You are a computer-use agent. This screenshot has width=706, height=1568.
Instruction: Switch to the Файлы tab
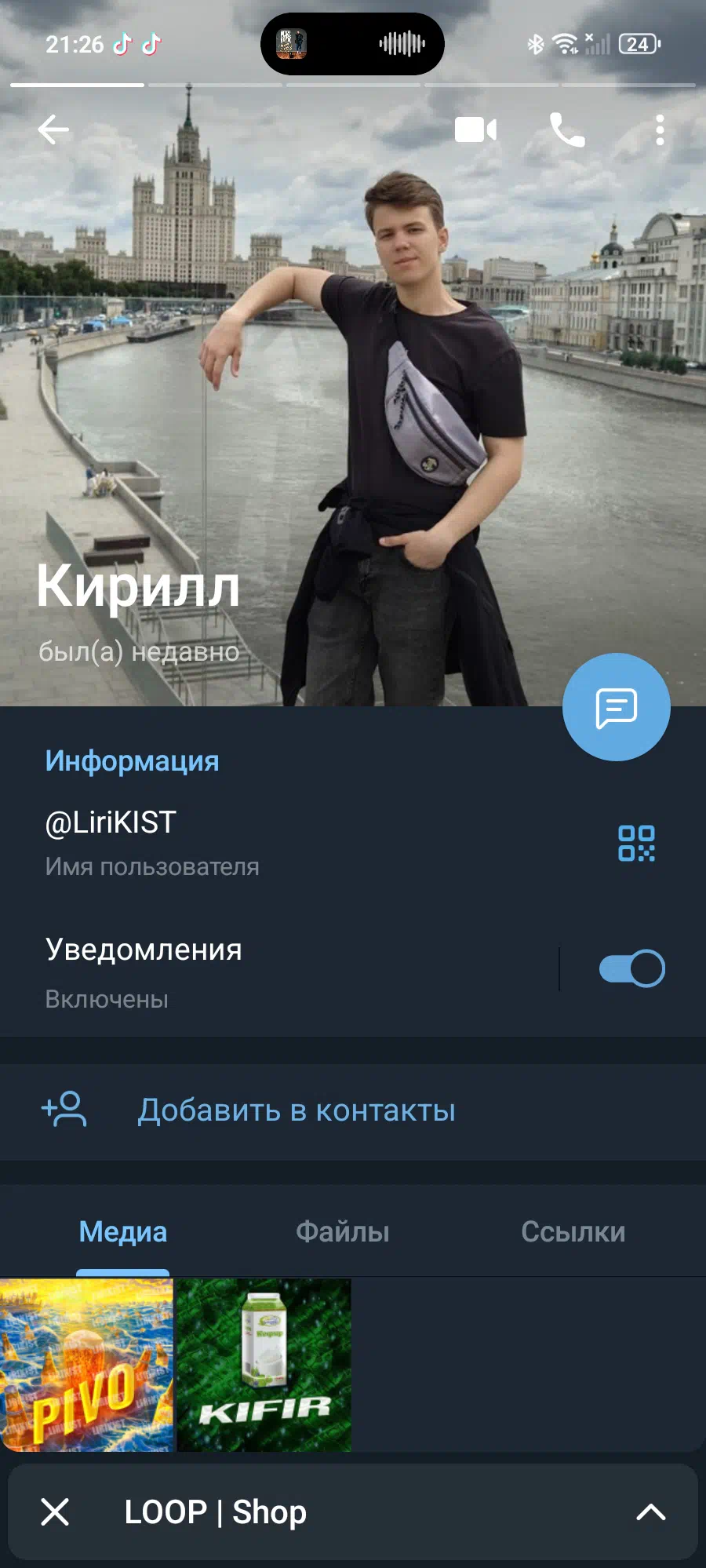343,1231
